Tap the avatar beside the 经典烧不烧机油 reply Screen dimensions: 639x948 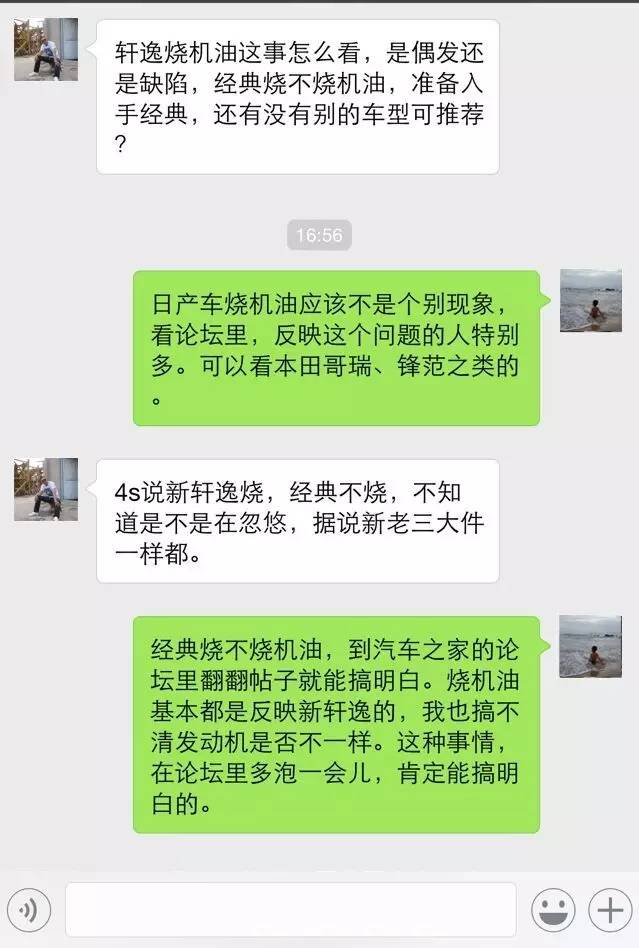590,646
